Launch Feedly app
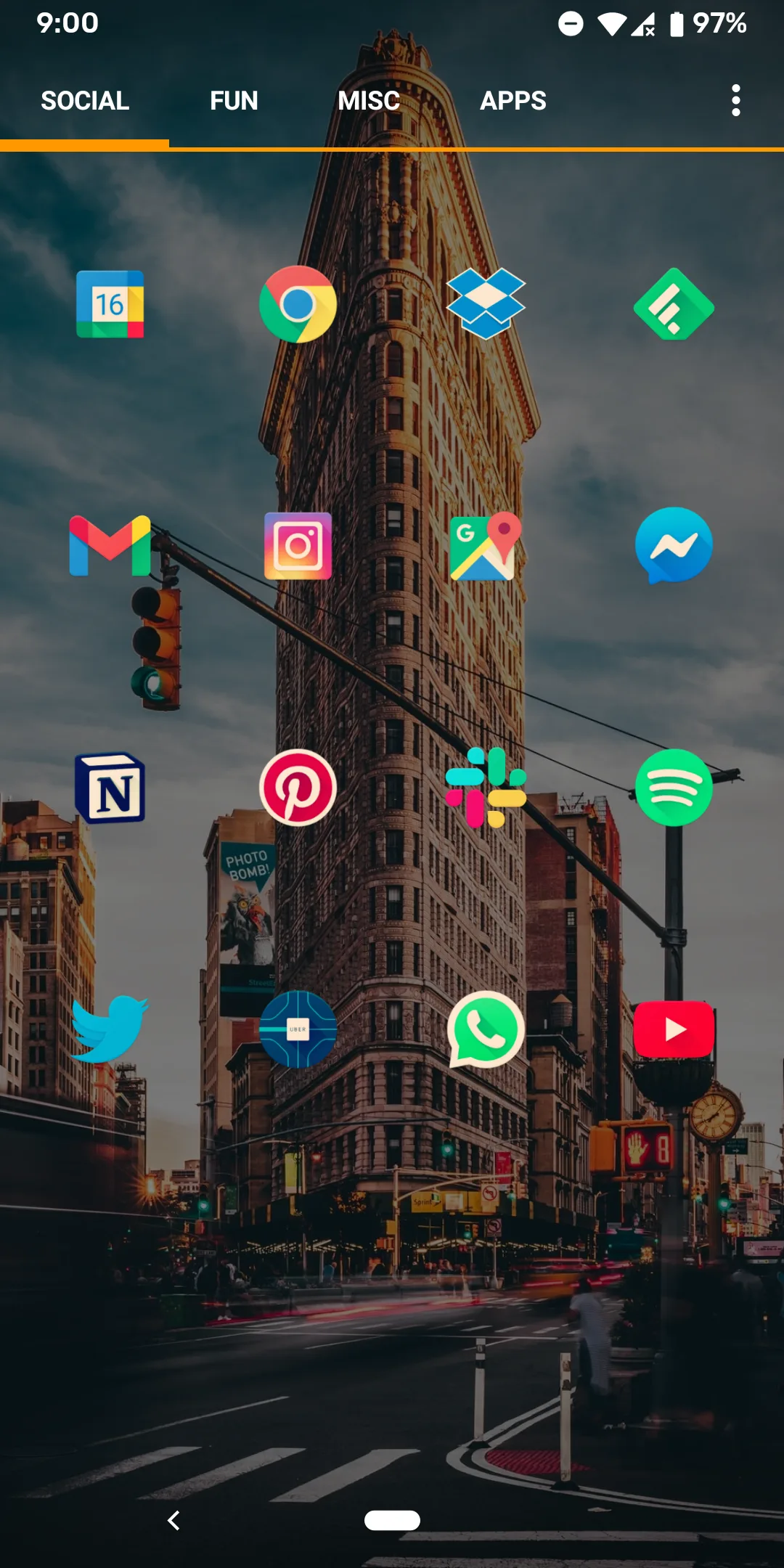 [674, 304]
